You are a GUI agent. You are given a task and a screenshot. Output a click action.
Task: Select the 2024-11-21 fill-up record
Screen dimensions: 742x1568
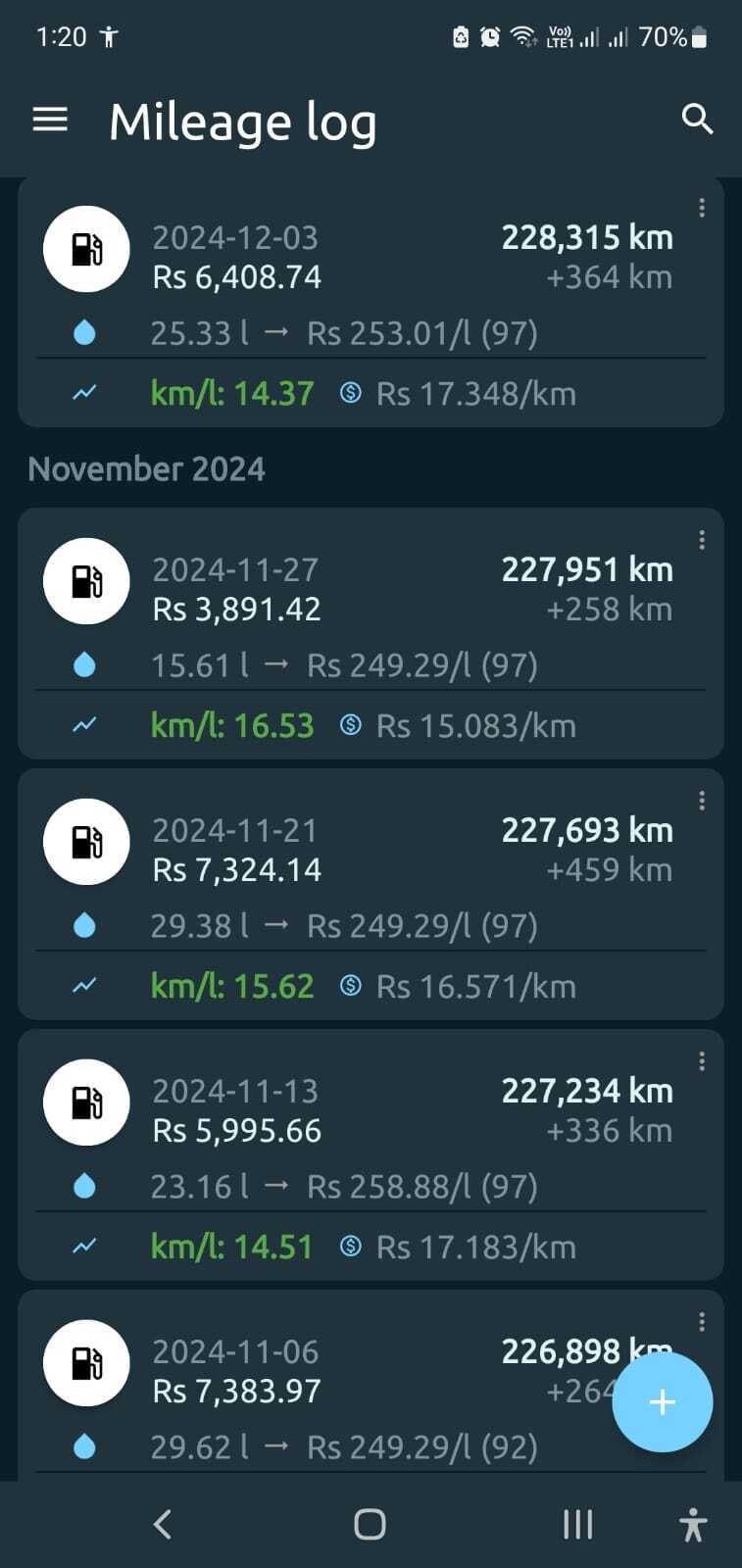371,896
